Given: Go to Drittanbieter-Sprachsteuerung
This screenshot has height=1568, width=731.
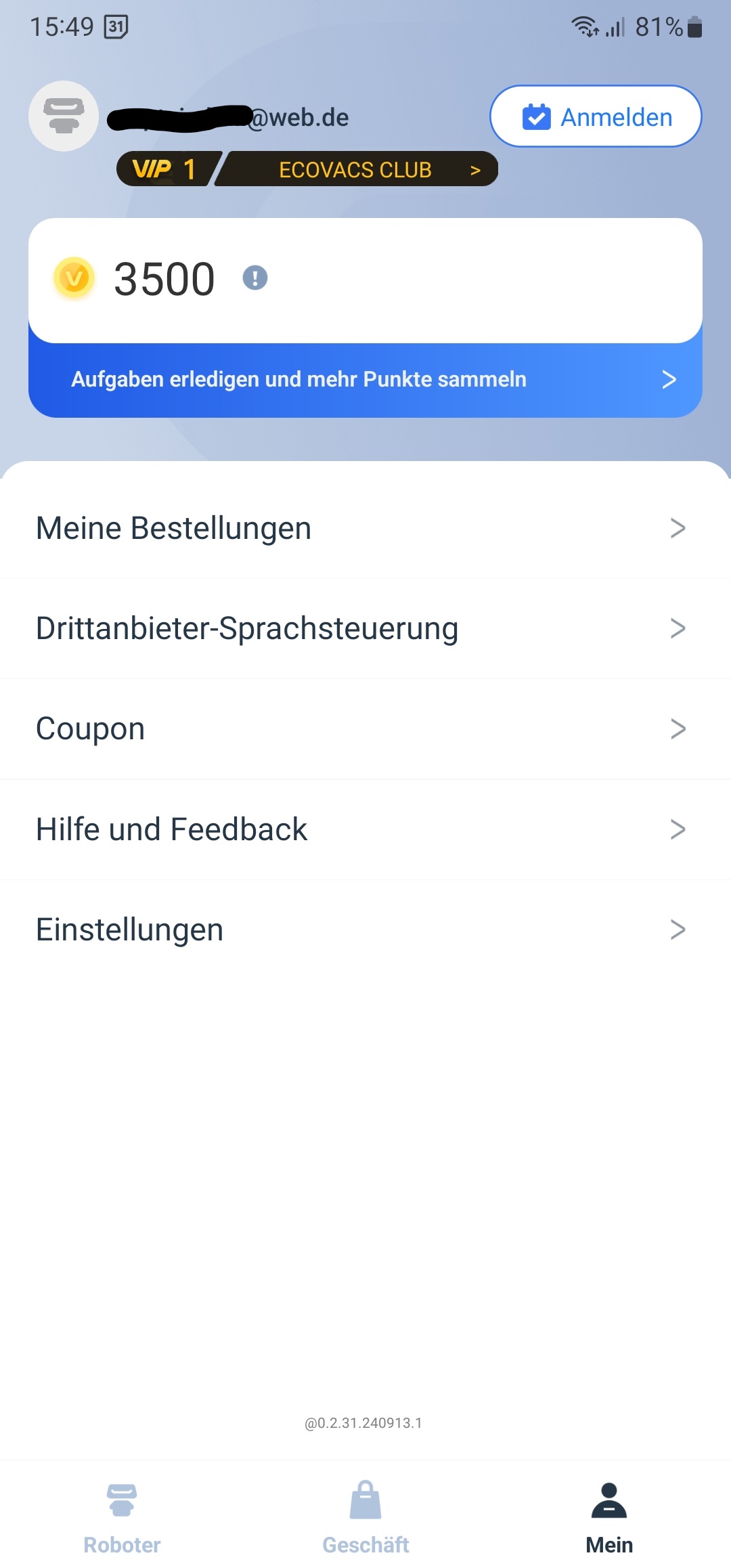Looking at the screenshot, I should [x=365, y=628].
